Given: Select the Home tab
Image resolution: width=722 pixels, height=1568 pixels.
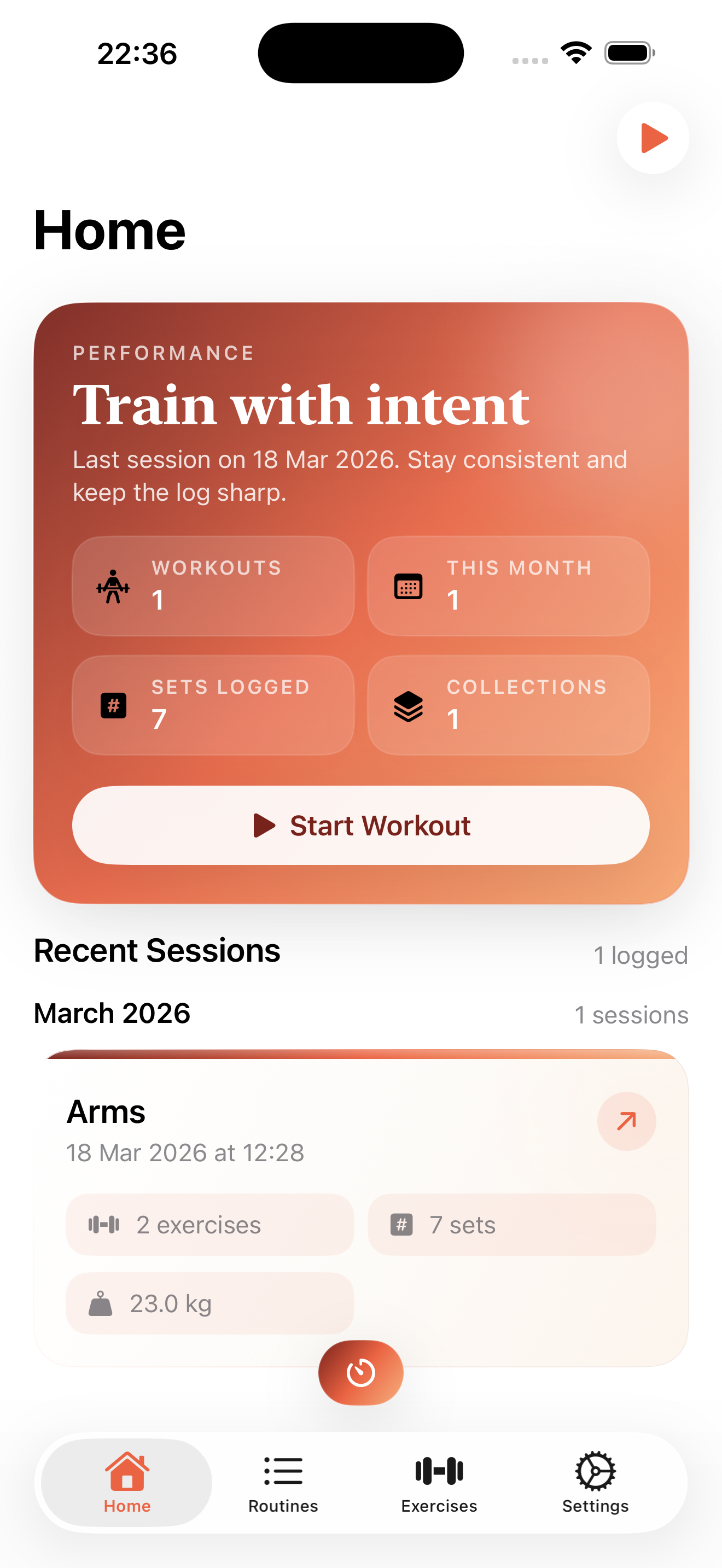Looking at the screenshot, I should [x=127, y=1483].
